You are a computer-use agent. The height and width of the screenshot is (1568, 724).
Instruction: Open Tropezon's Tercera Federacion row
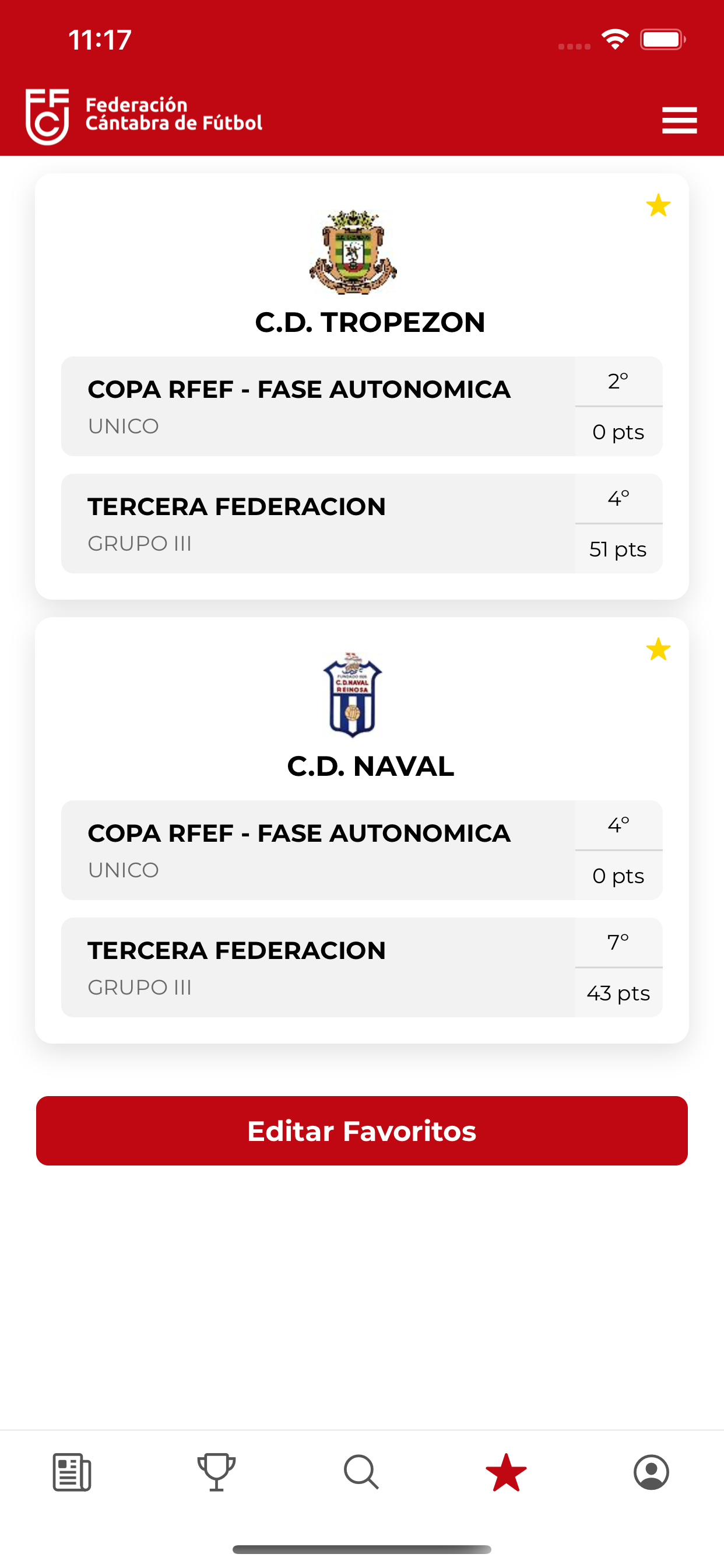(x=361, y=523)
